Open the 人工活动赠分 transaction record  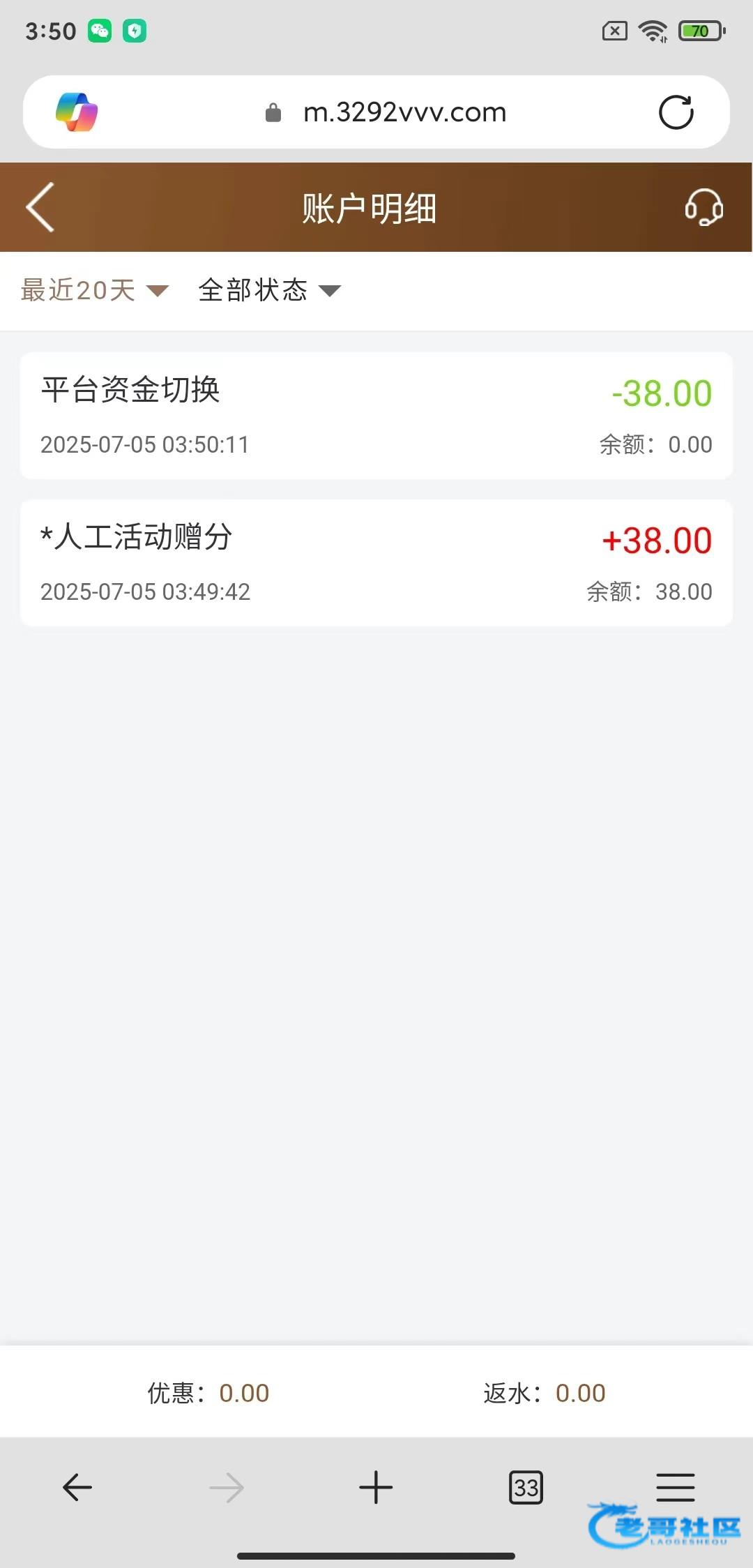(376, 563)
